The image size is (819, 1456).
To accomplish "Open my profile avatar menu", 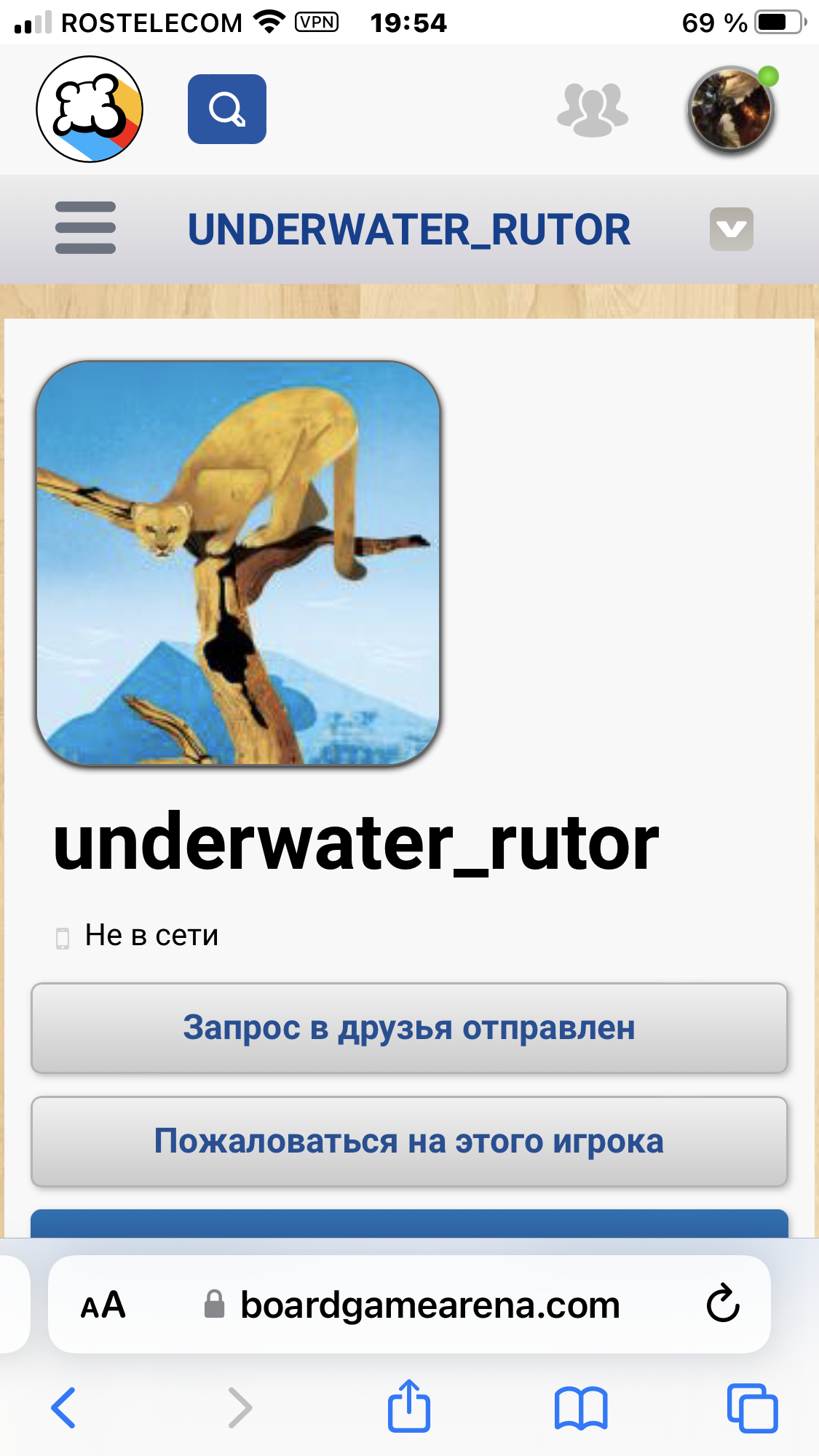I will (731, 110).
